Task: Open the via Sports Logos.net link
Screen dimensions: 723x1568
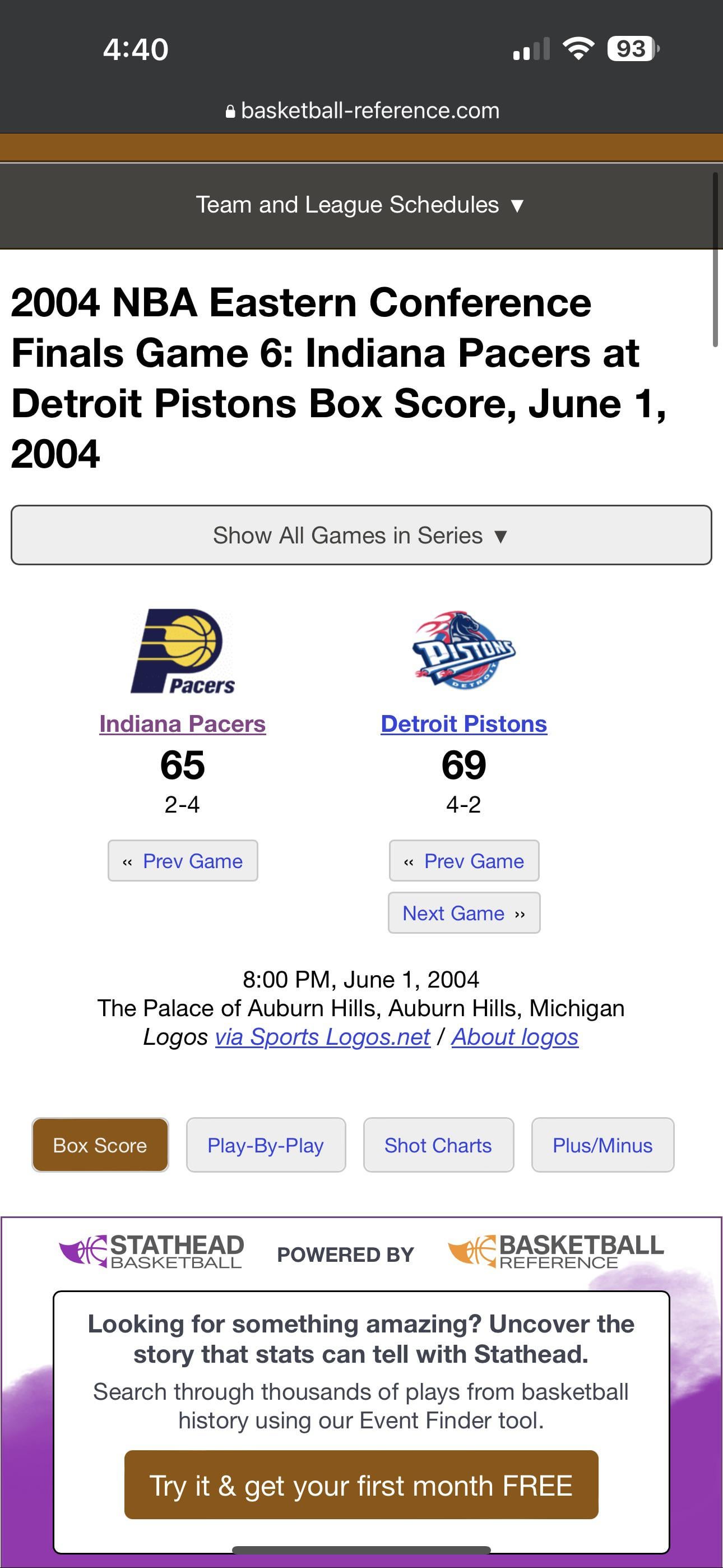Action: pos(323,1036)
